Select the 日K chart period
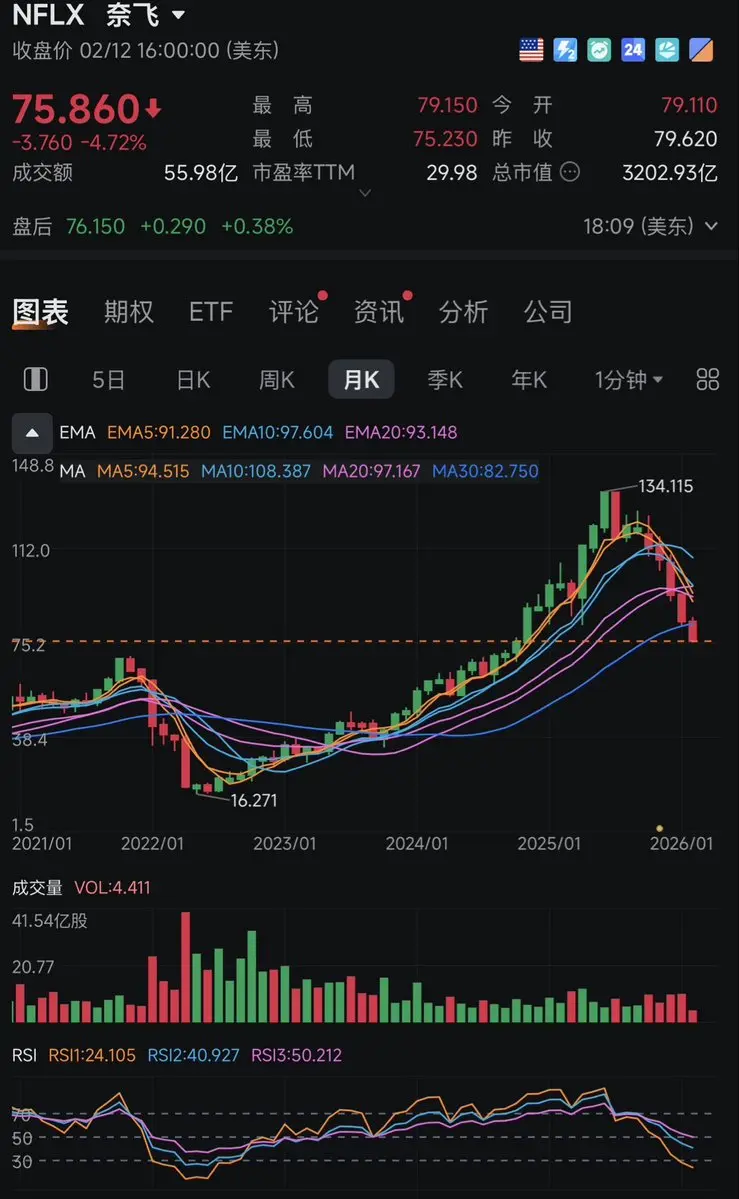This screenshot has height=1199, width=739. coord(193,380)
